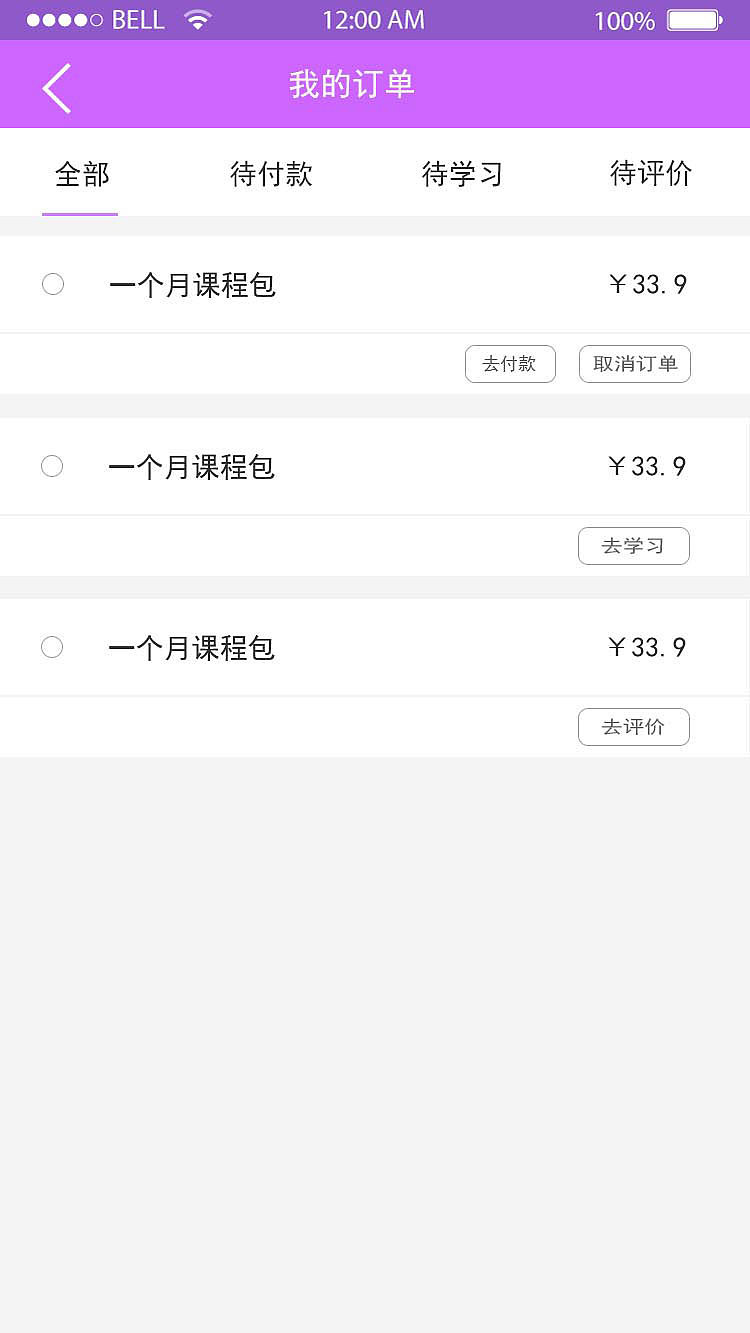Click the ￥33.9 price of the first order
This screenshot has height=1333, width=750.
point(646,284)
